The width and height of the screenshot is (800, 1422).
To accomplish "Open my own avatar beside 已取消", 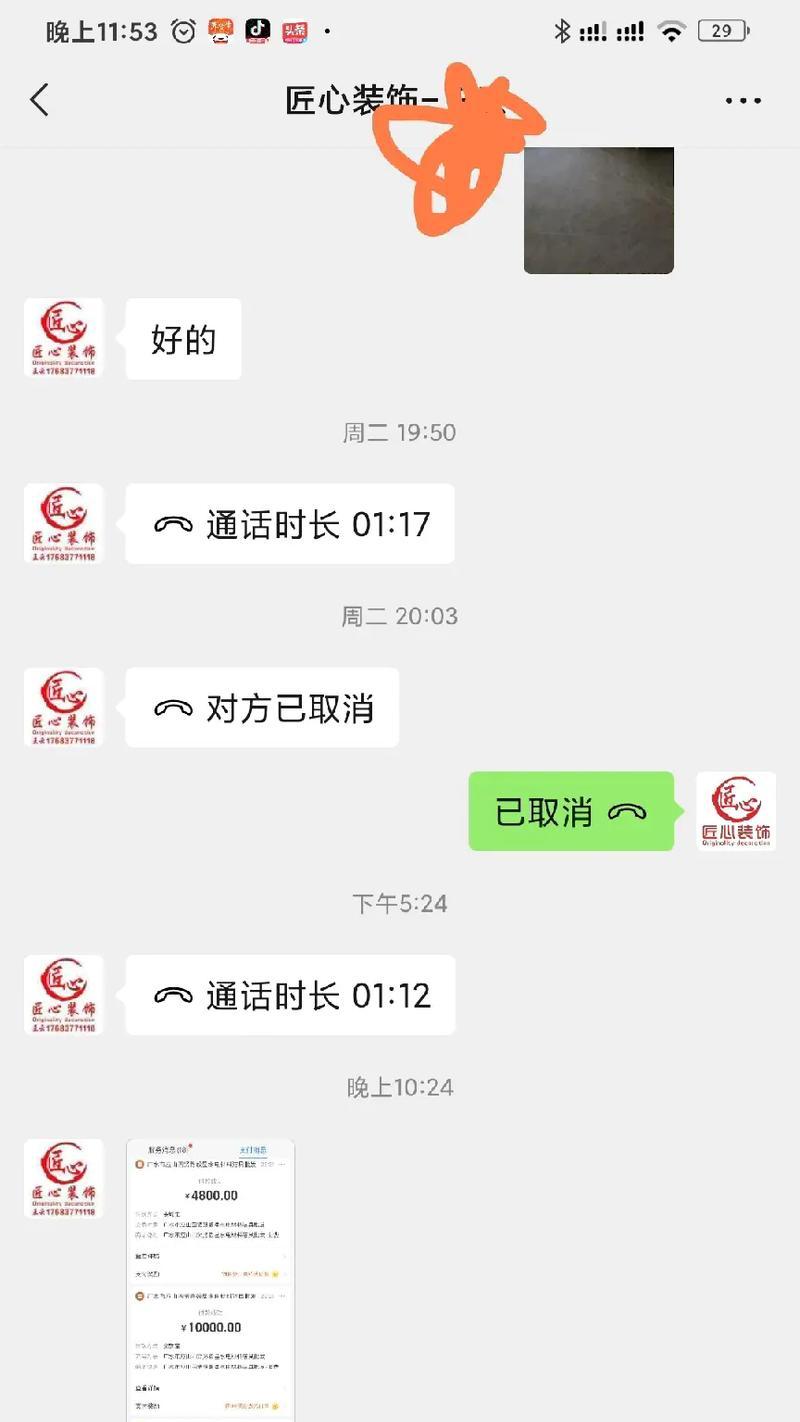I will tap(736, 811).
